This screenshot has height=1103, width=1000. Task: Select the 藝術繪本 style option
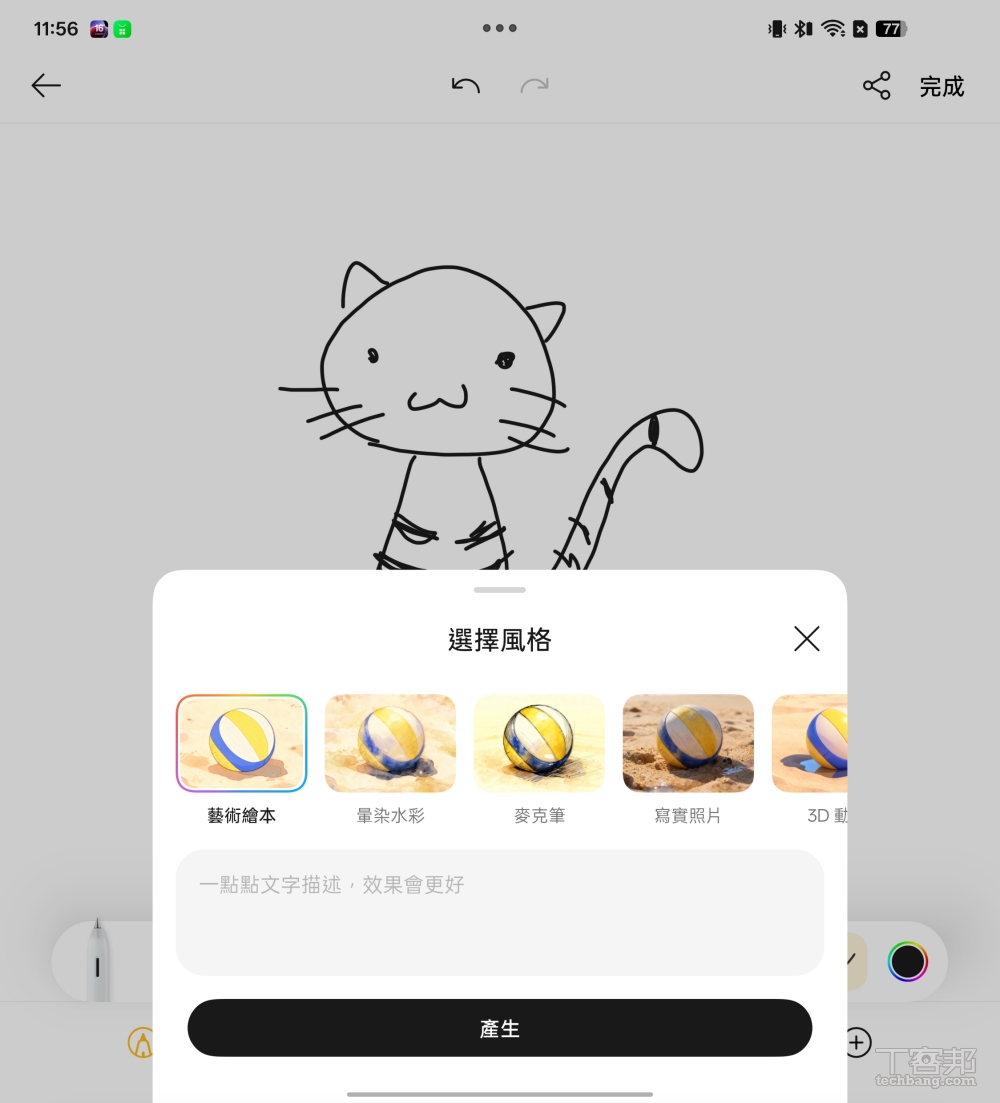241,742
